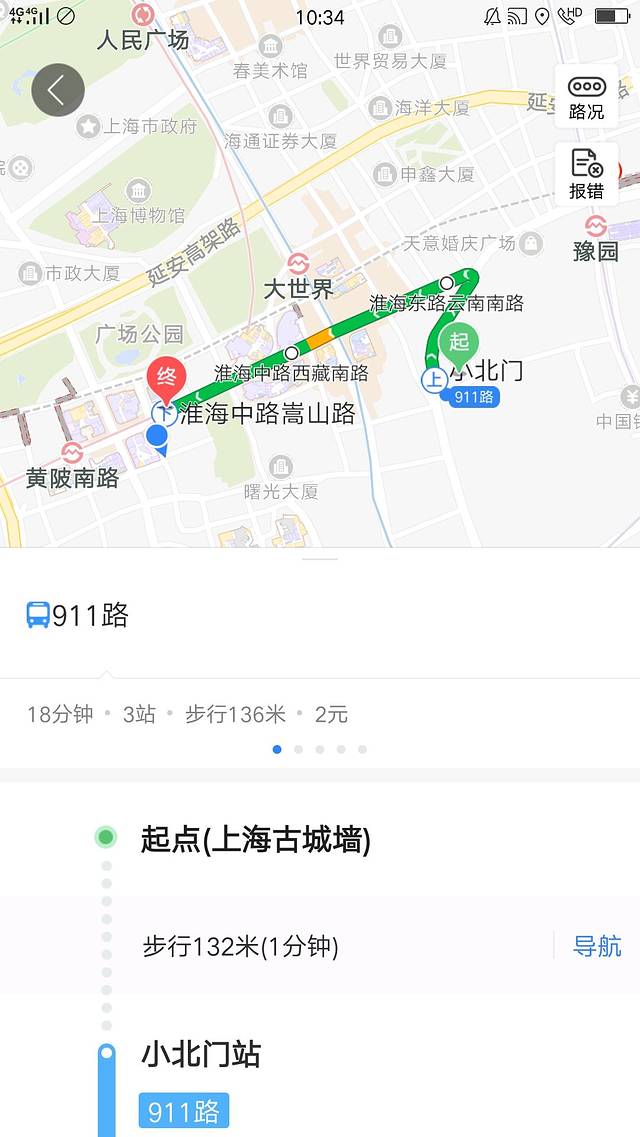640x1137 pixels.
Task: Start walking navigation with 导航
Action: coord(597,946)
